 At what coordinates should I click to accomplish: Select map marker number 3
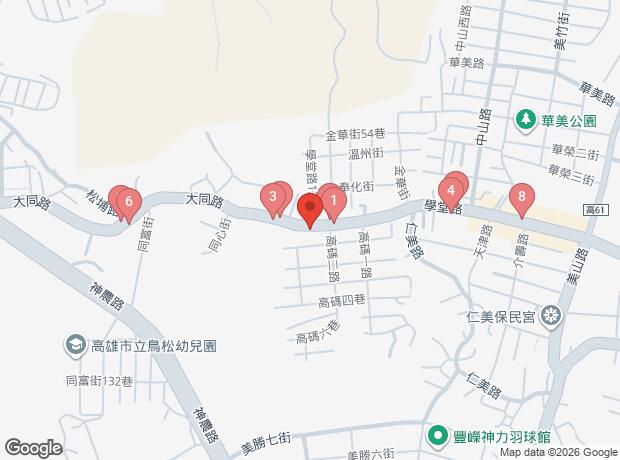click(x=273, y=197)
